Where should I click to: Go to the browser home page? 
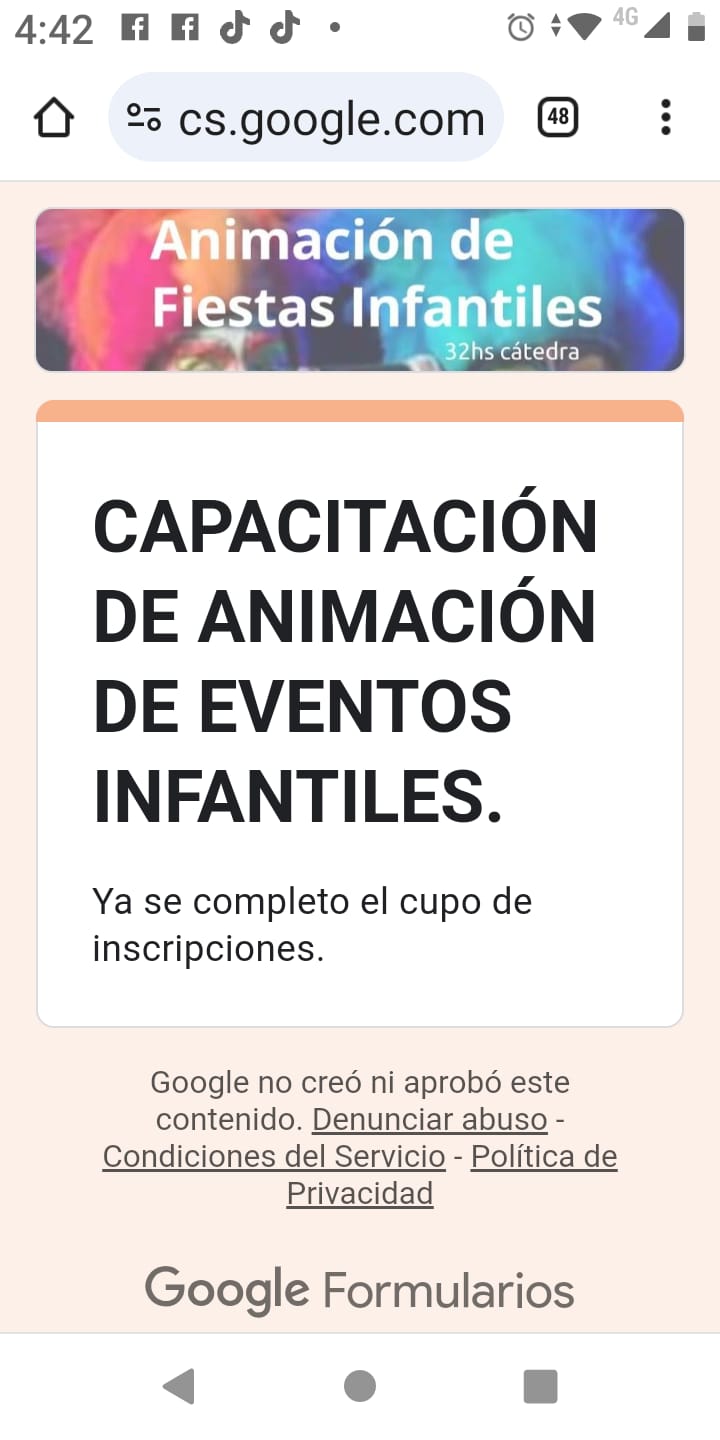[x=54, y=119]
